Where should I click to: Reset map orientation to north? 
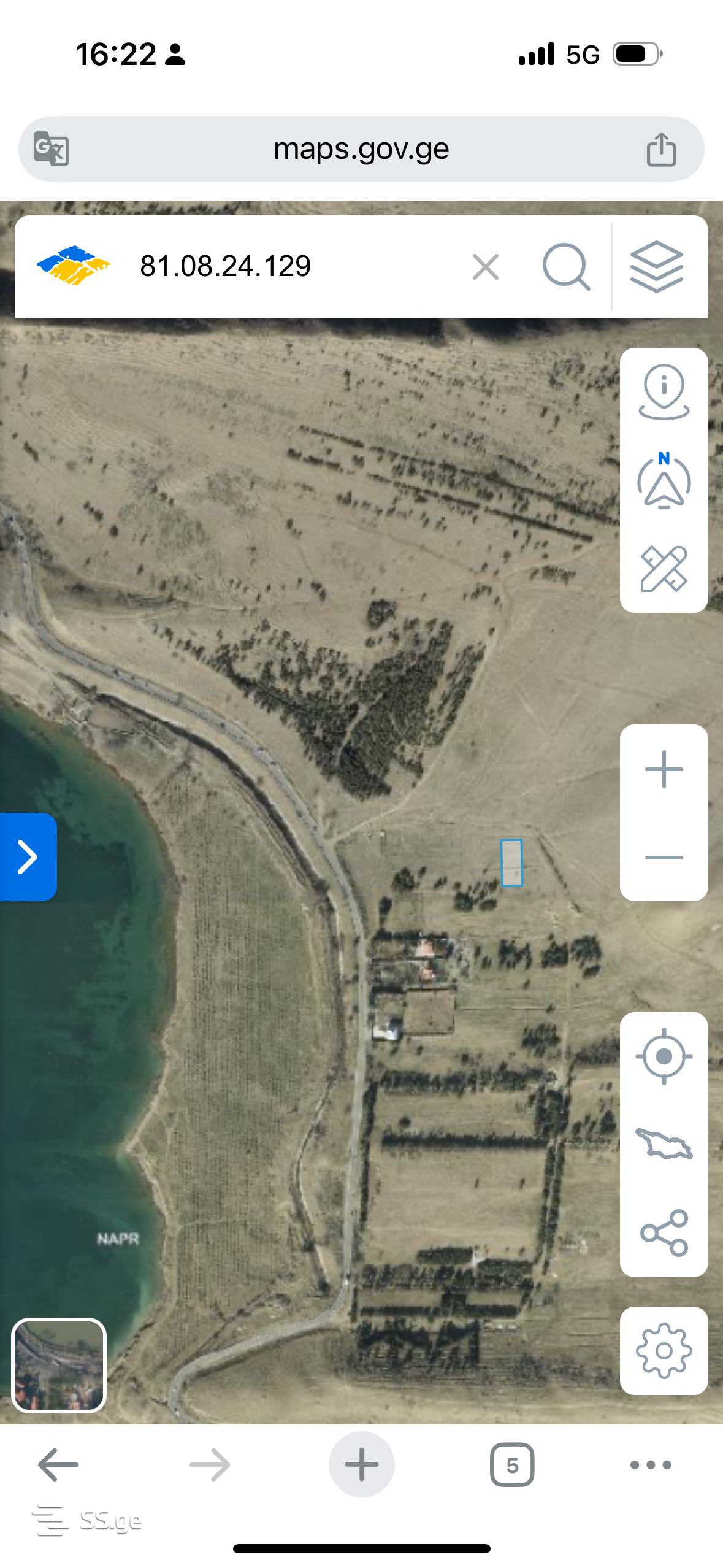pyautogui.click(x=664, y=480)
